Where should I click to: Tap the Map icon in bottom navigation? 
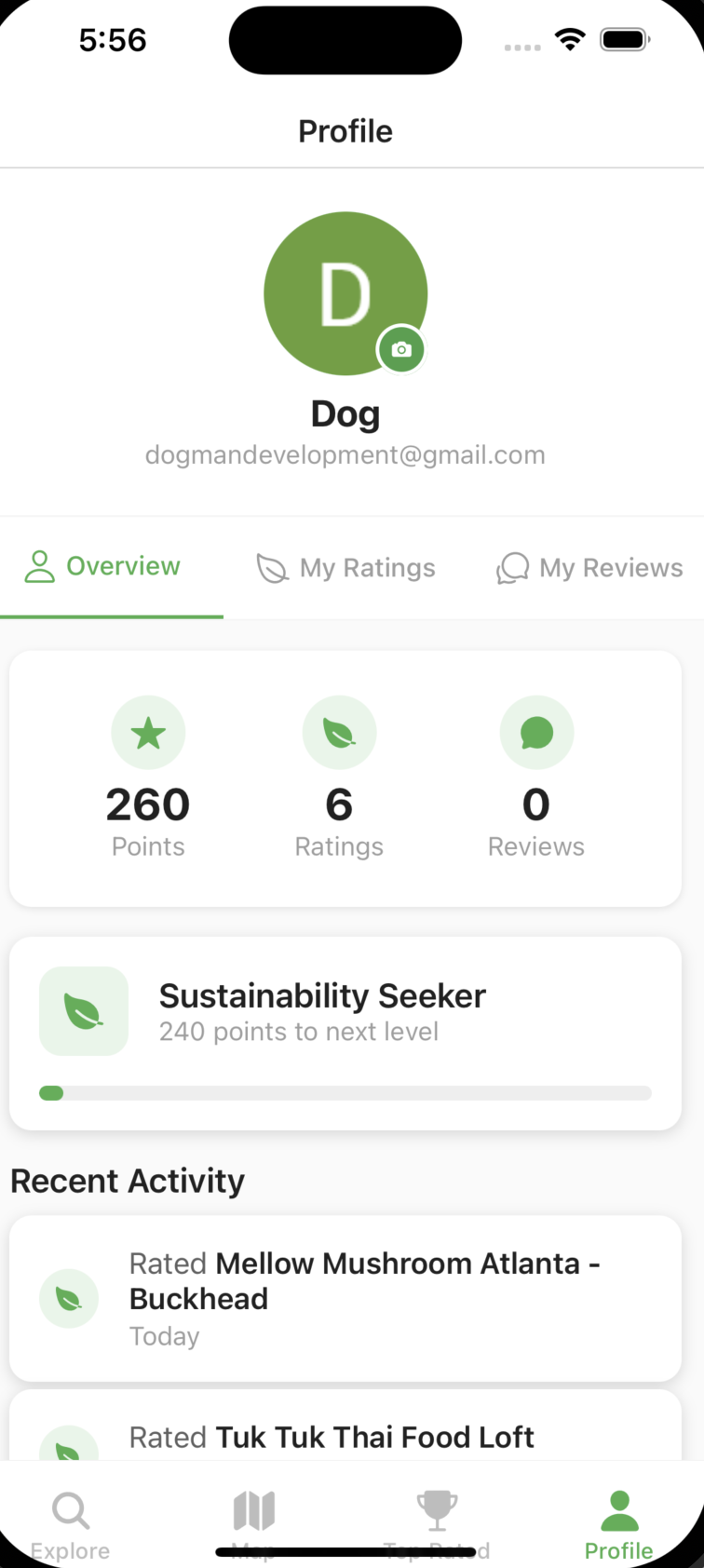(253, 1508)
